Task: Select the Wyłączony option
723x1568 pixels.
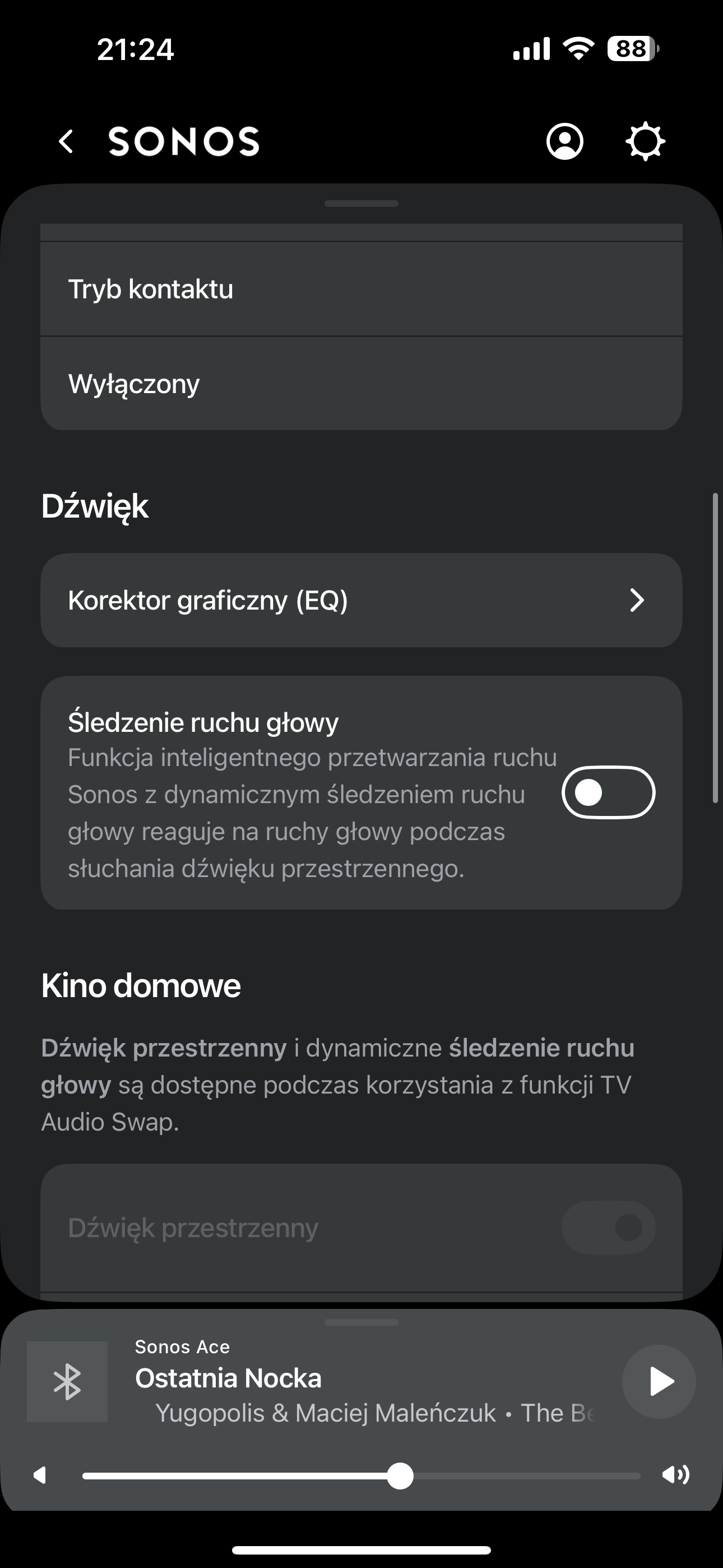Action: pyautogui.click(x=361, y=384)
